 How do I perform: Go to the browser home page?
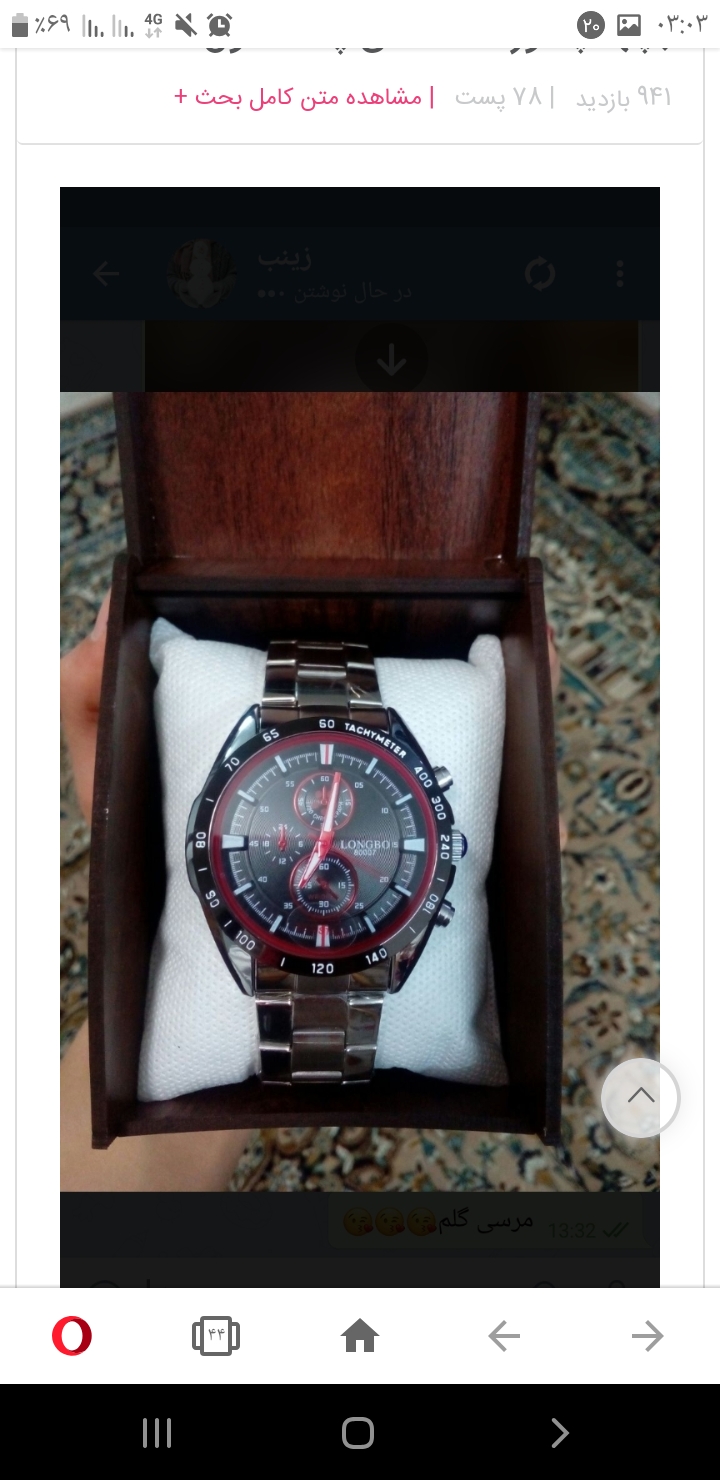360,1336
